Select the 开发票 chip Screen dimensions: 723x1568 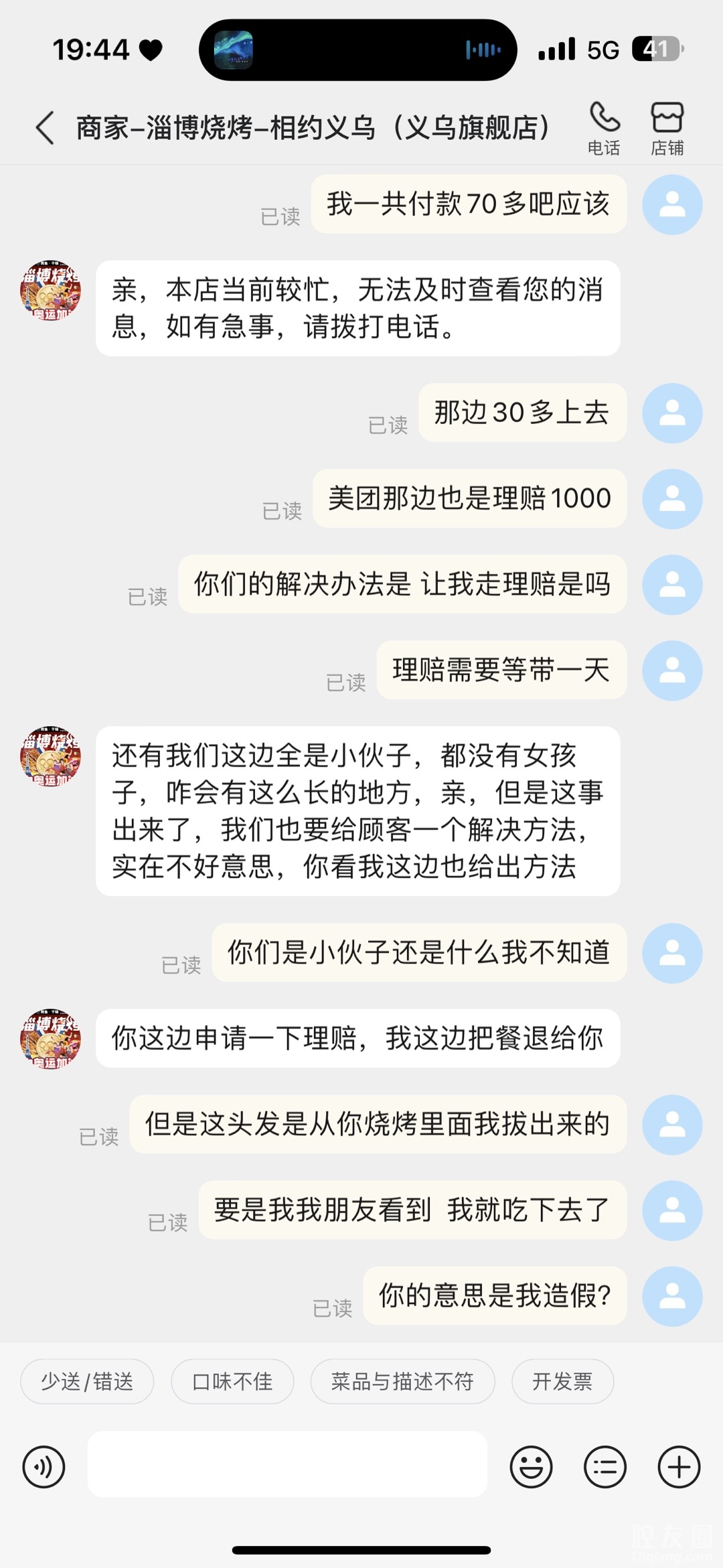562,1381
